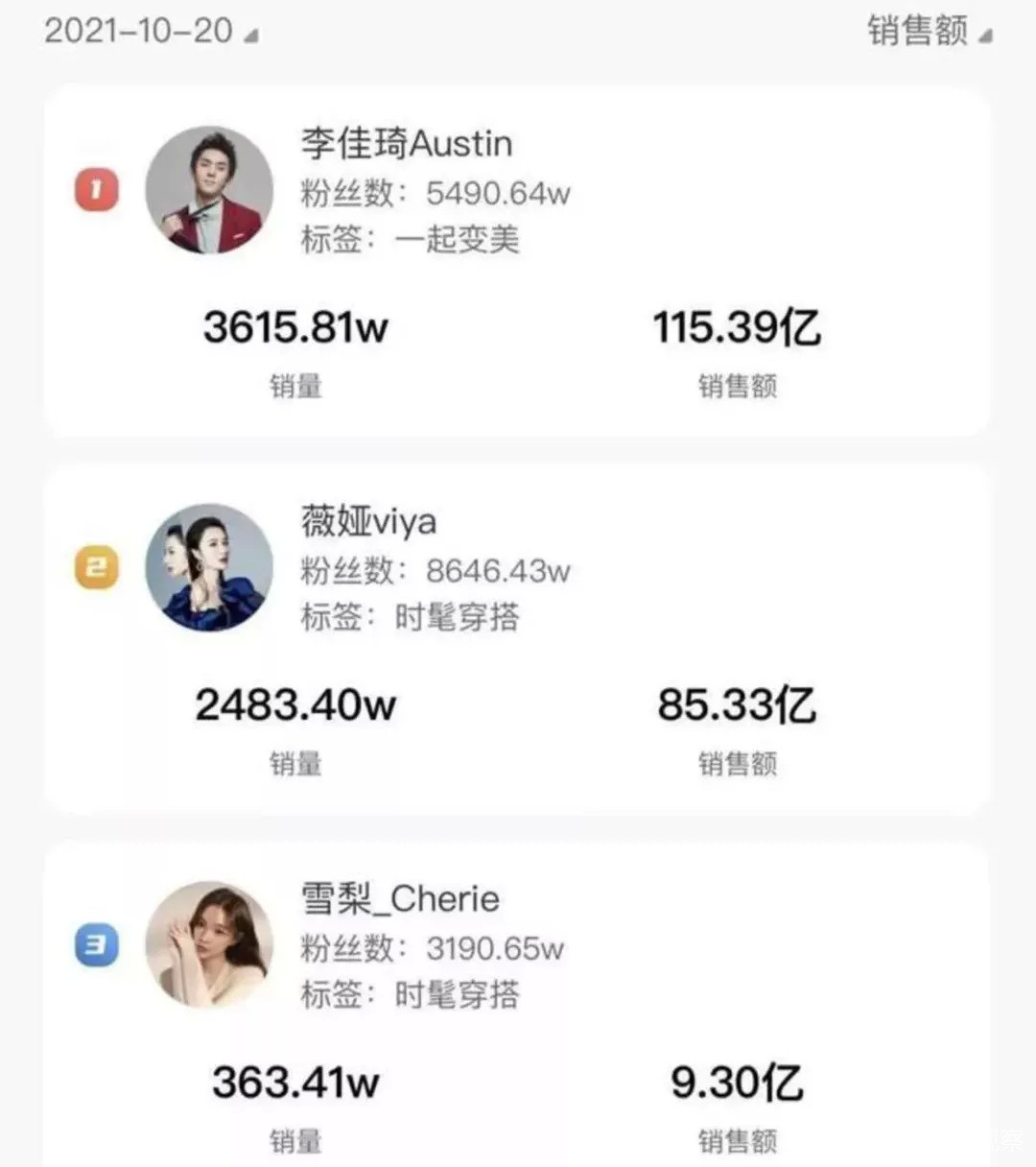The height and width of the screenshot is (1167, 1036).
Task: Expand the 销售额 sort dropdown
Action: 928,31
